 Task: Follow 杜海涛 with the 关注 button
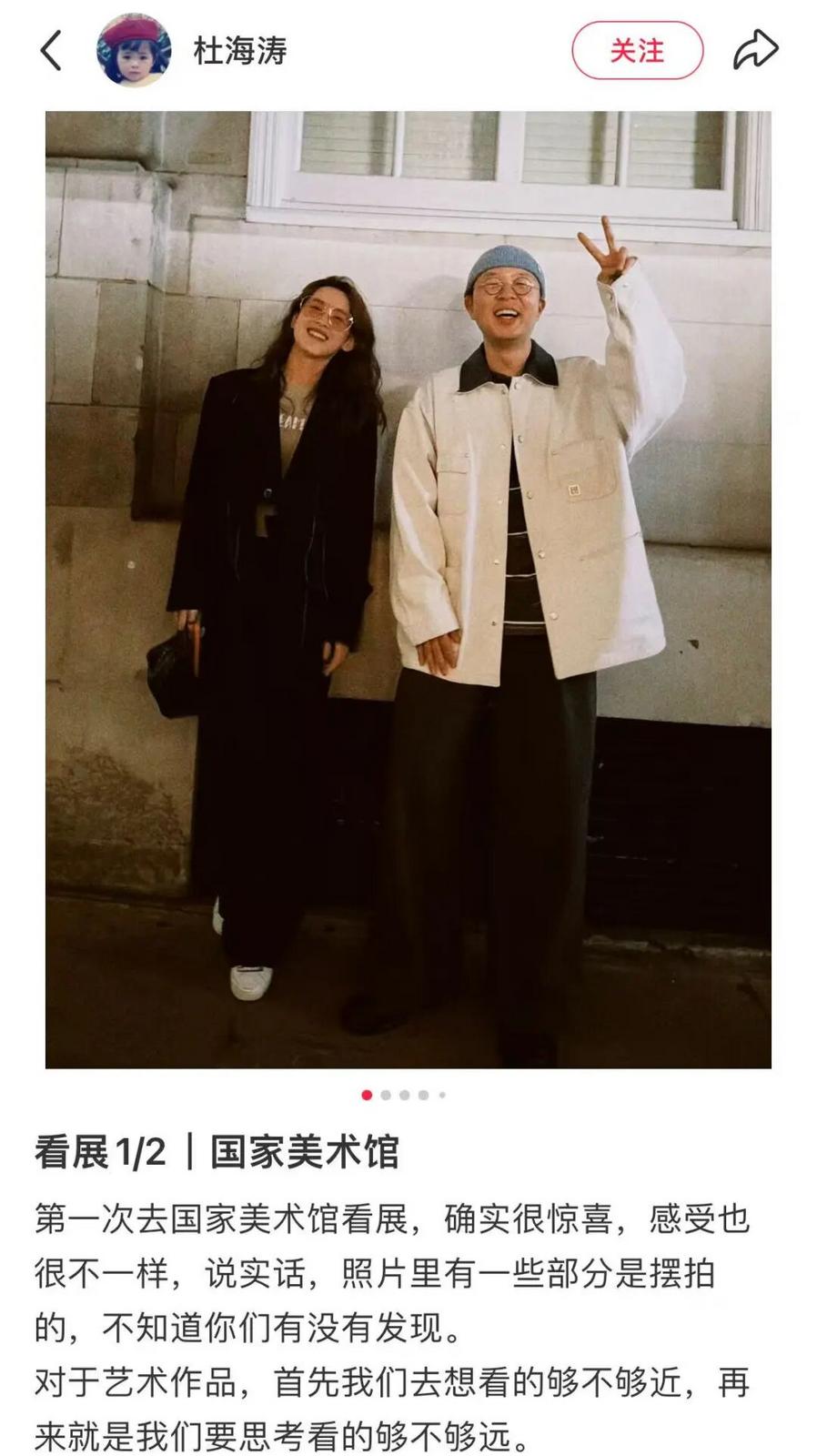[637, 50]
